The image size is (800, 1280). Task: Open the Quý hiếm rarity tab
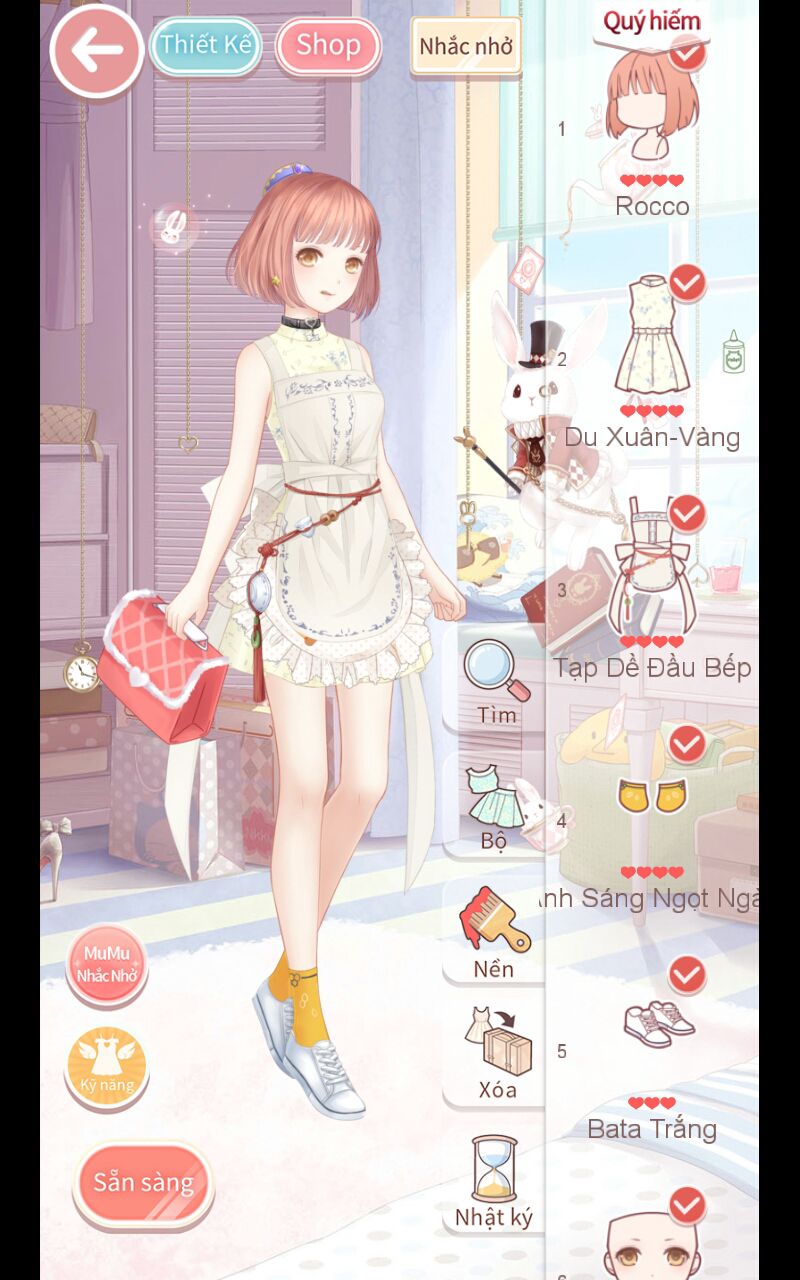tap(652, 20)
